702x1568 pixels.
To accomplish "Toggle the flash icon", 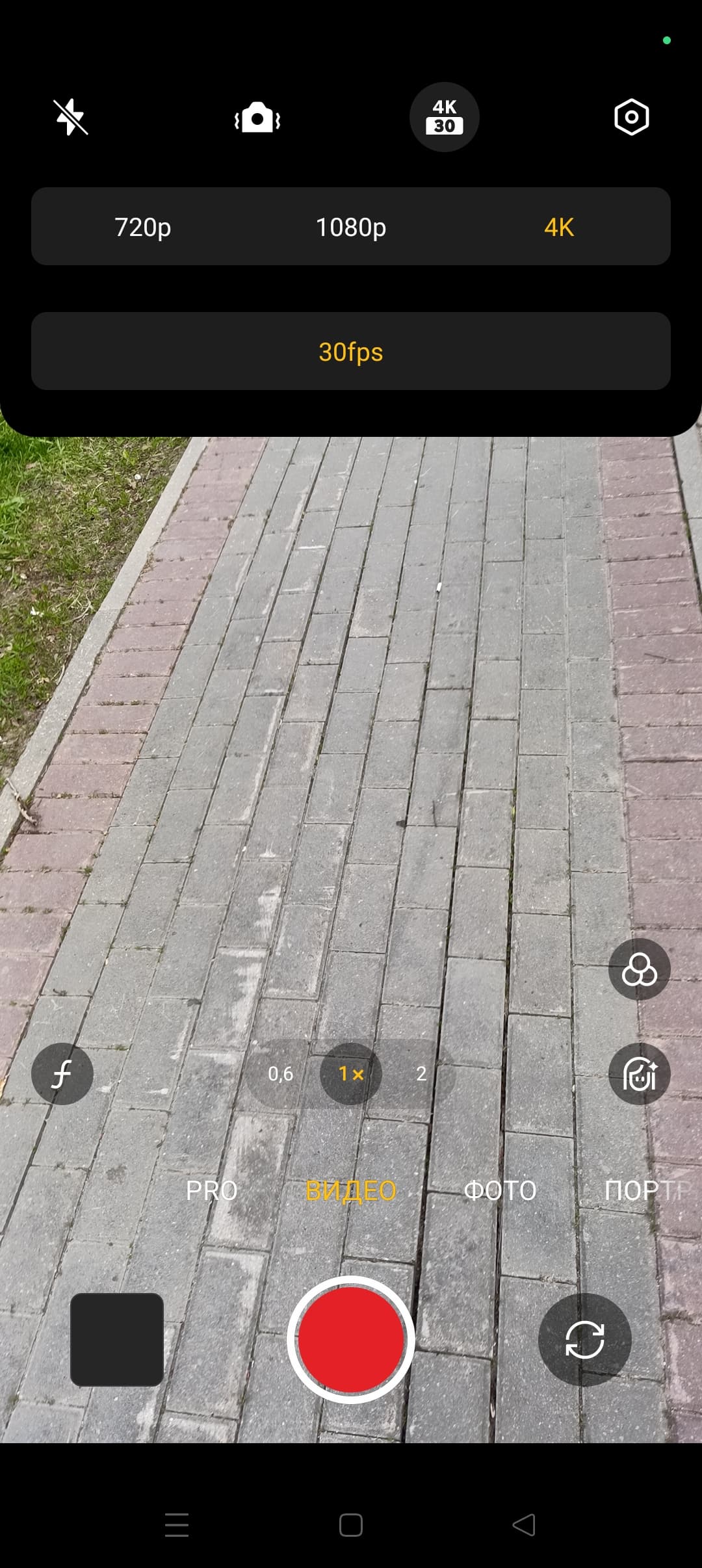I will 70,117.
